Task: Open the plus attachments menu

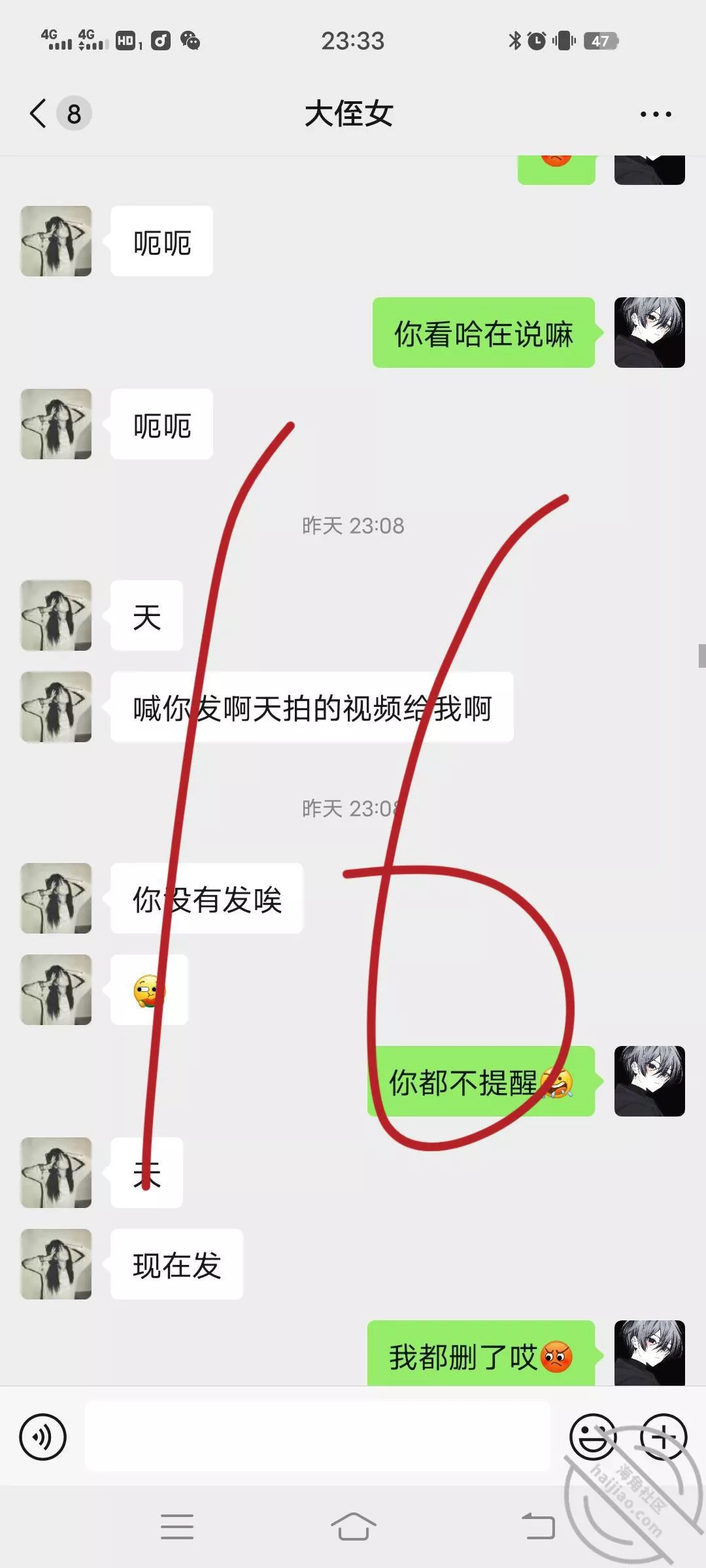Action: (663, 1437)
